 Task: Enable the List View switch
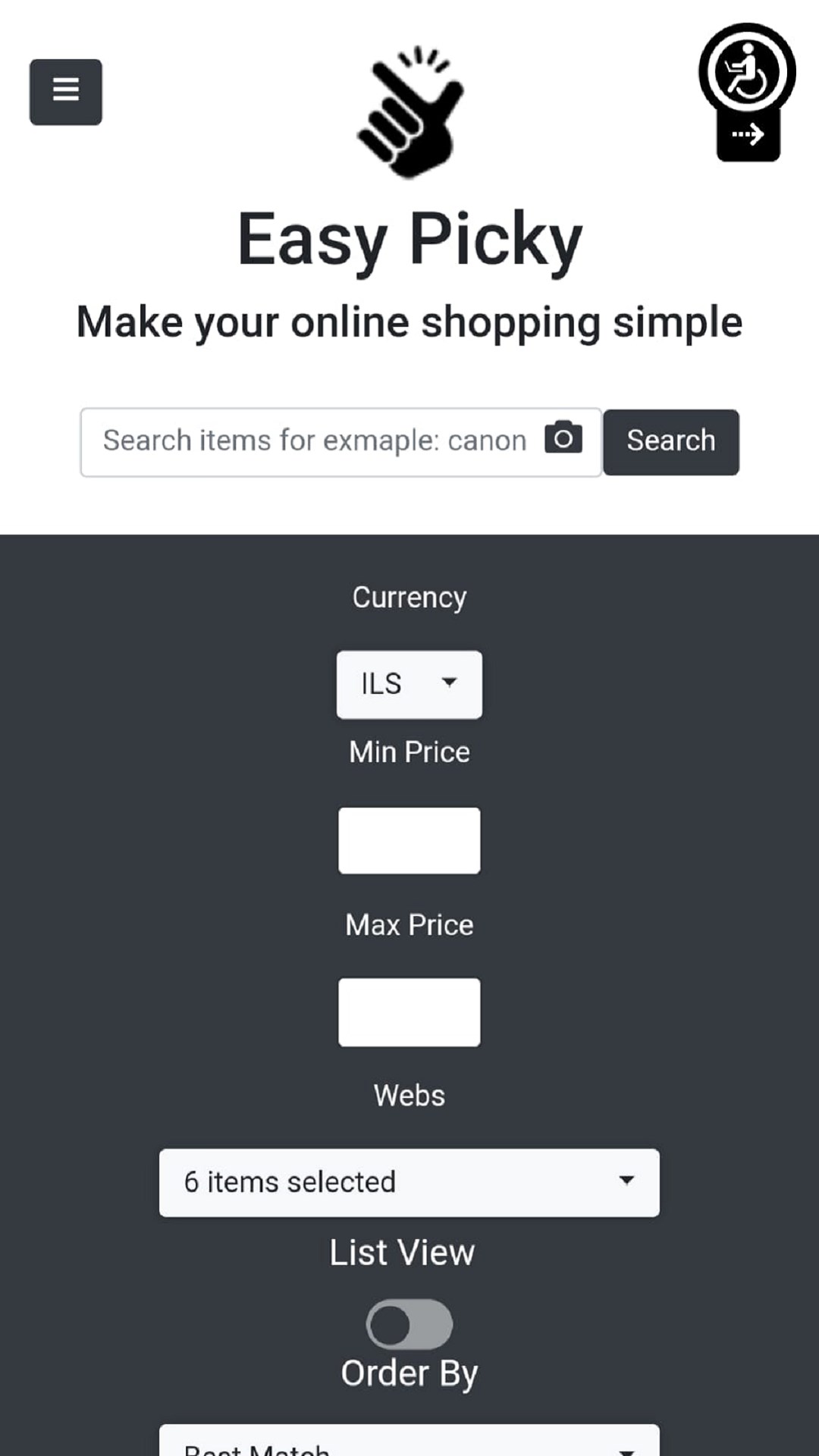409,1324
